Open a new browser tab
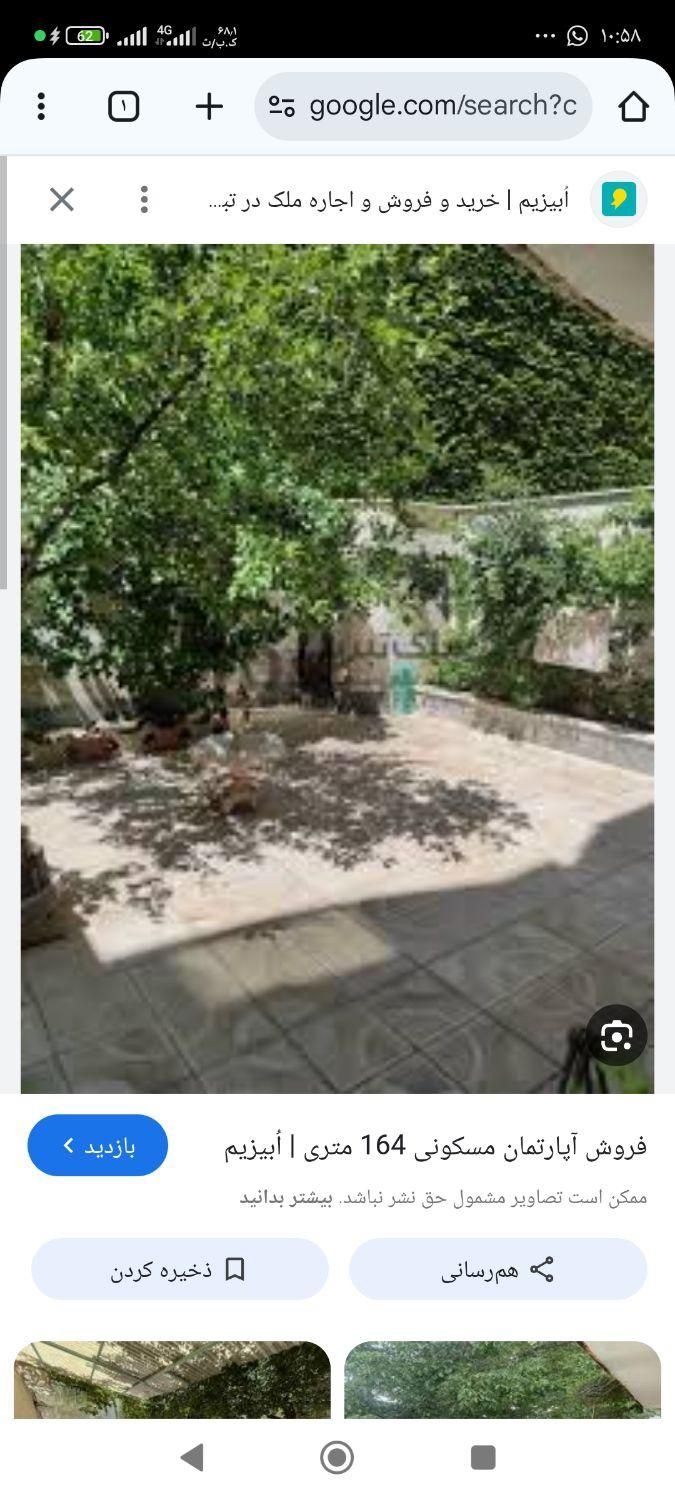This screenshot has width=675, height=1500. tap(209, 106)
